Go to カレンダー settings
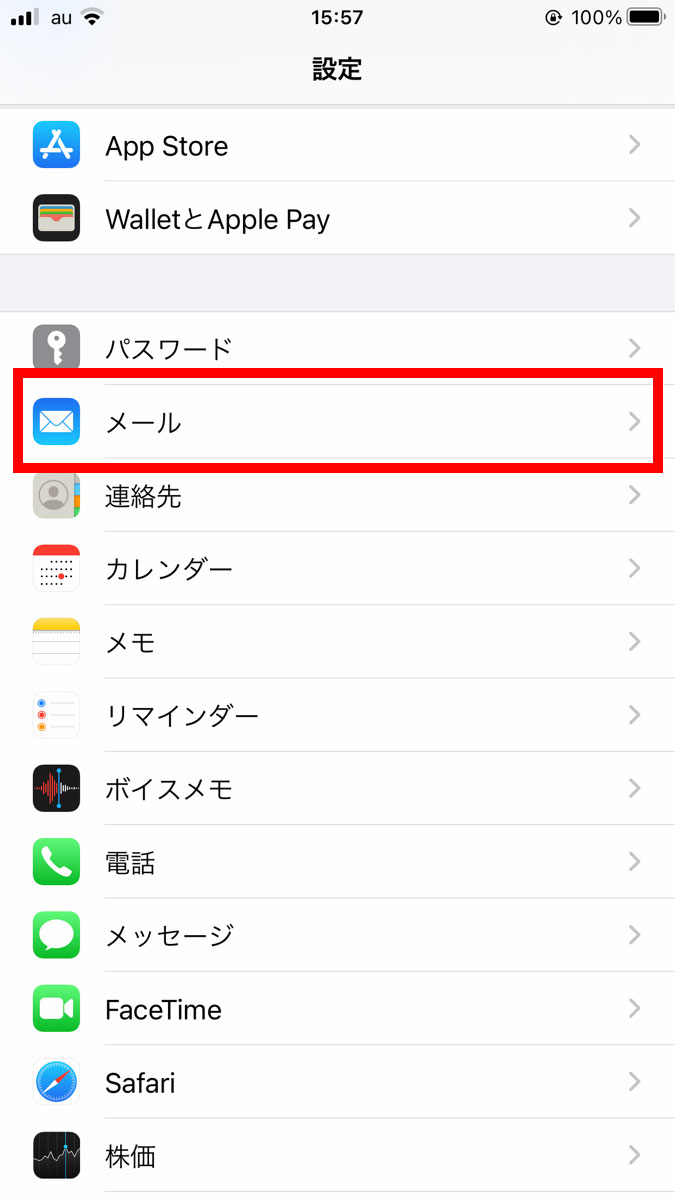The image size is (675, 1200). 337,568
